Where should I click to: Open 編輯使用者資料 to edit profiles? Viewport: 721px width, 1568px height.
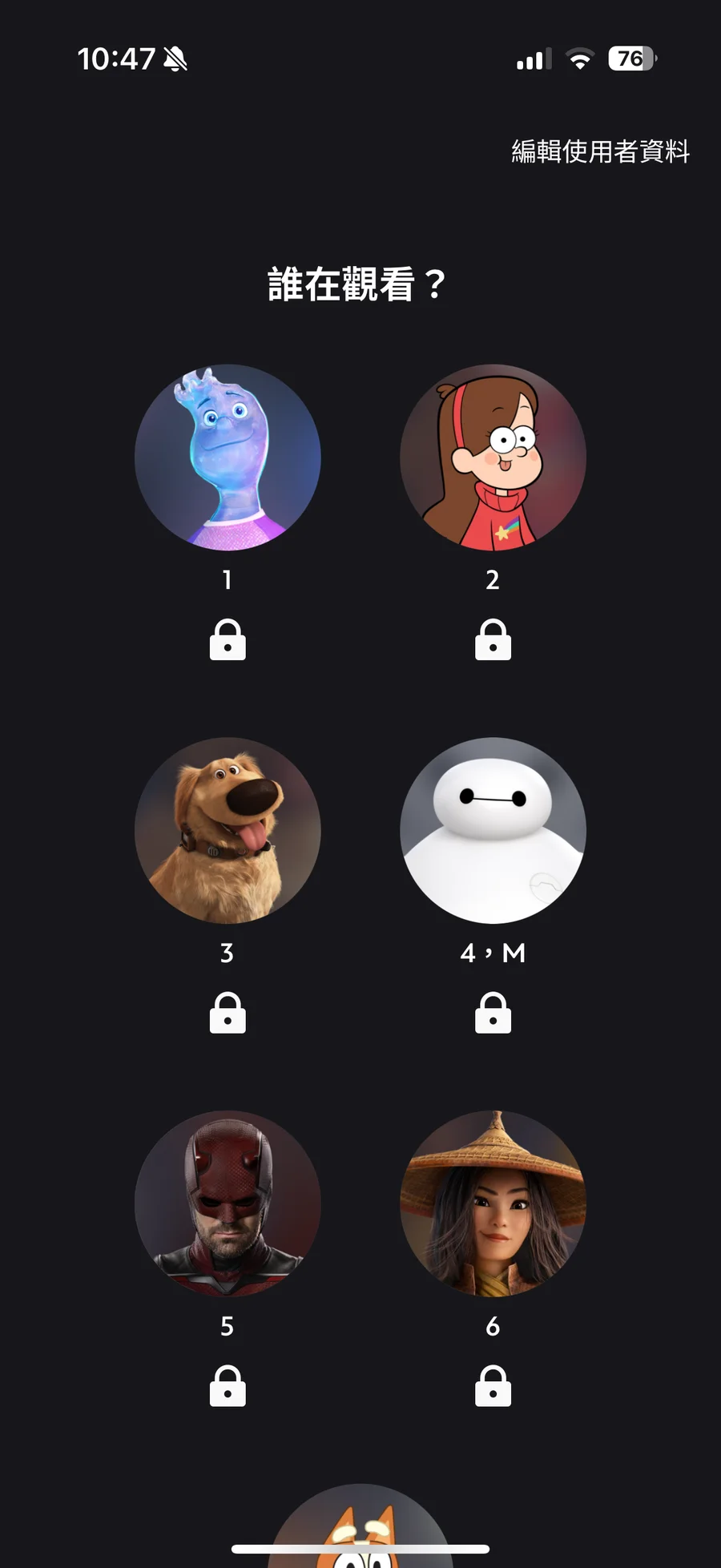pos(600,151)
